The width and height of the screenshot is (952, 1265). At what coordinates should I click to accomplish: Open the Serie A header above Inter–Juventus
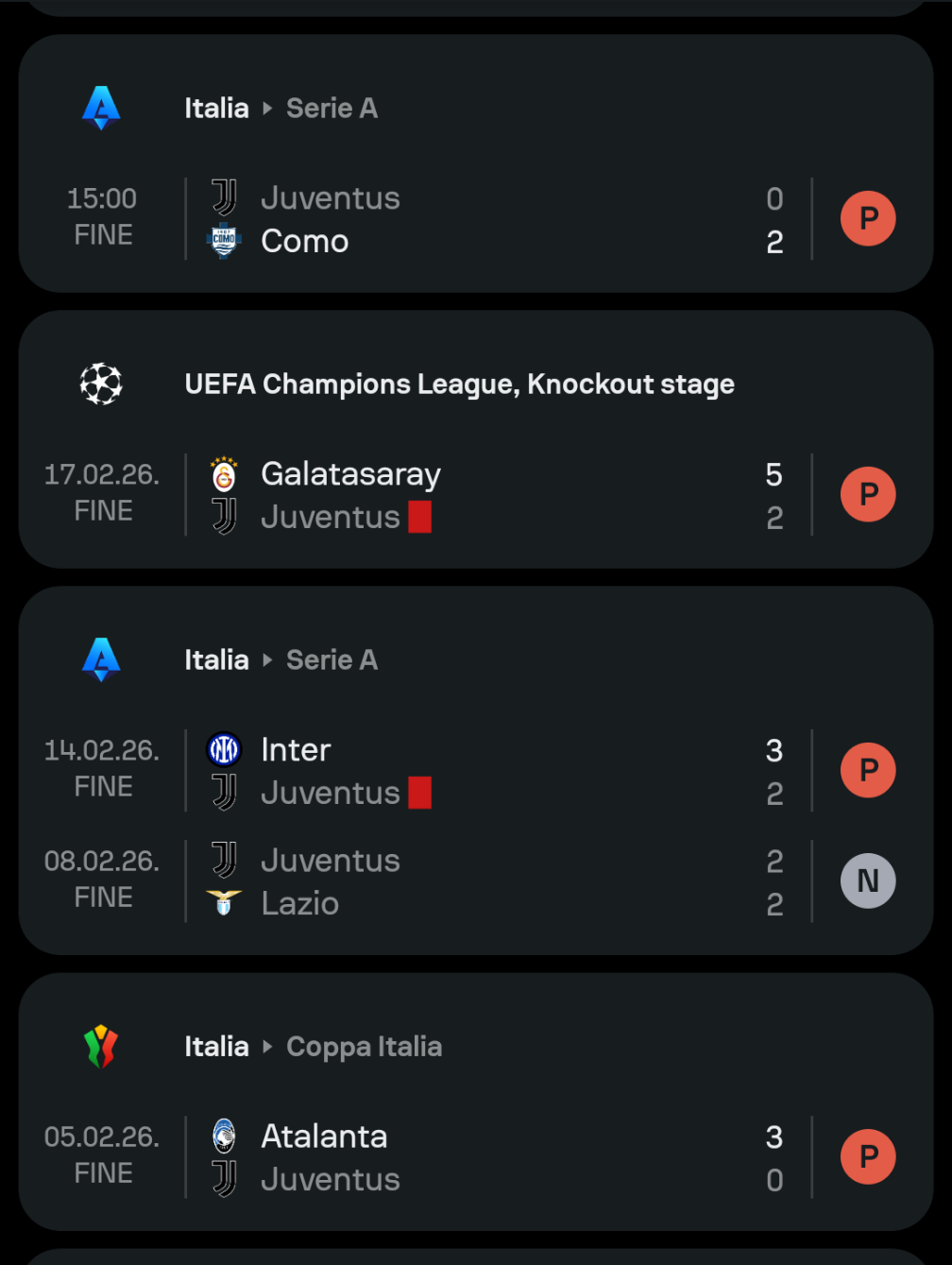click(x=476, y=660)
